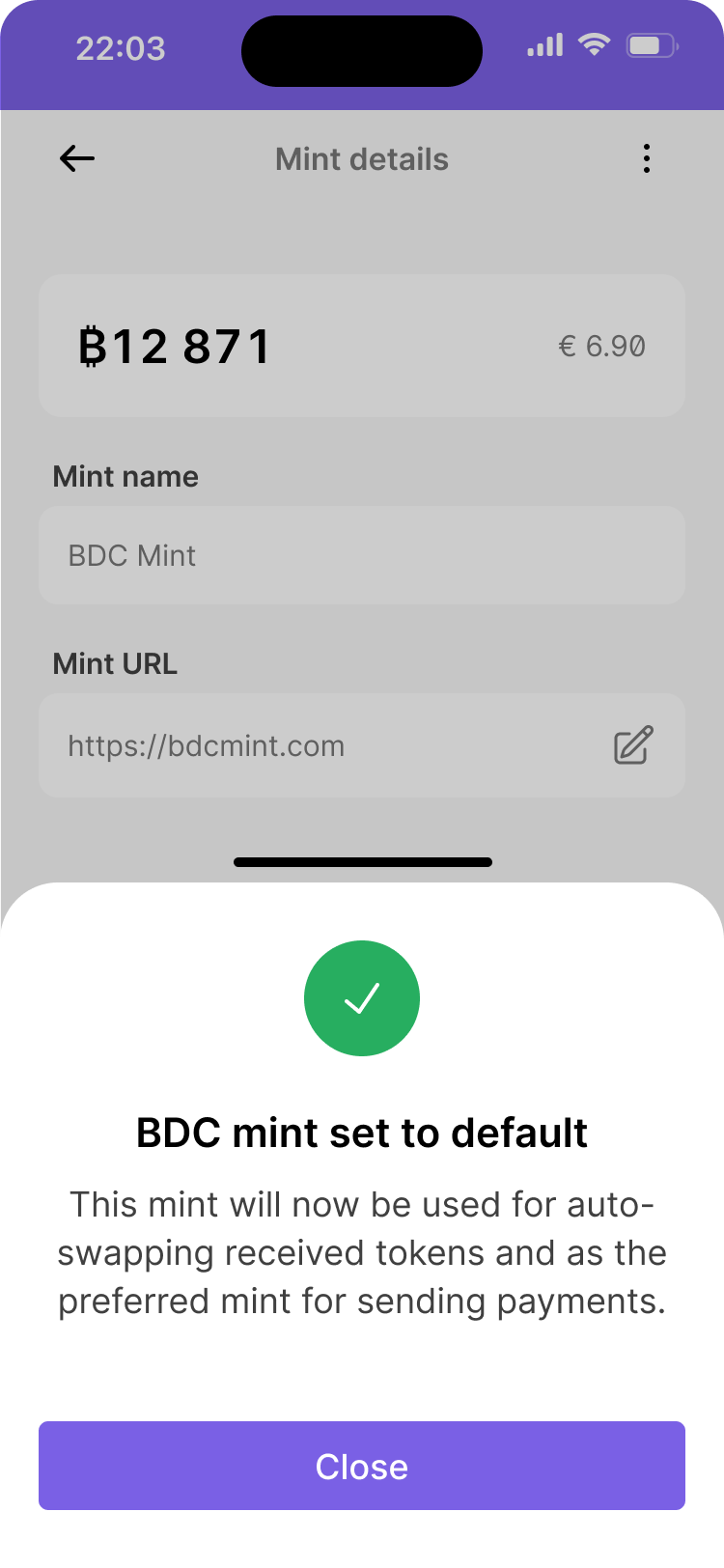Close the default mint confirmation sheet

362,1466
